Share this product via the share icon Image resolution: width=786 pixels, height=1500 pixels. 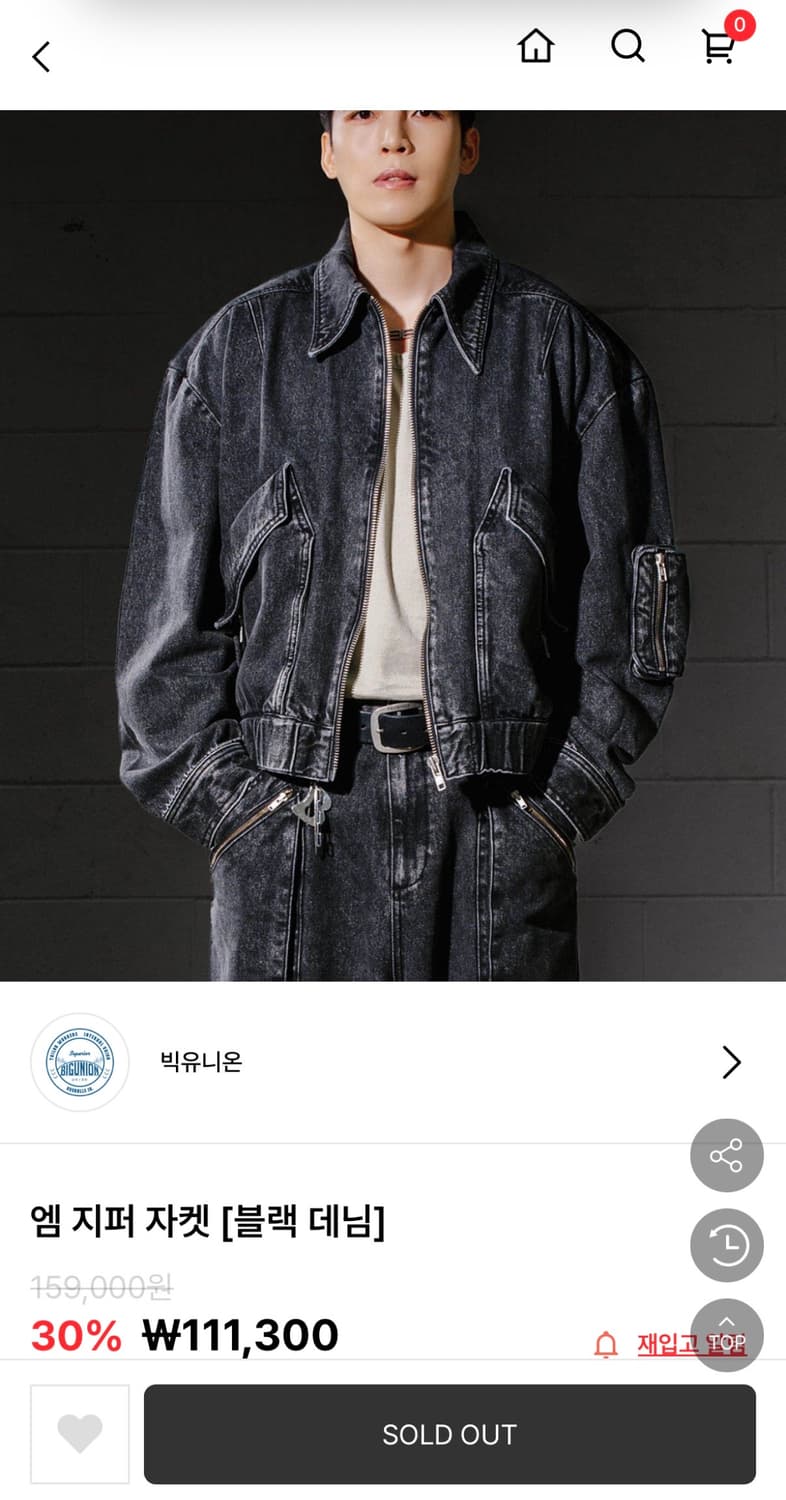point(726,1155)
